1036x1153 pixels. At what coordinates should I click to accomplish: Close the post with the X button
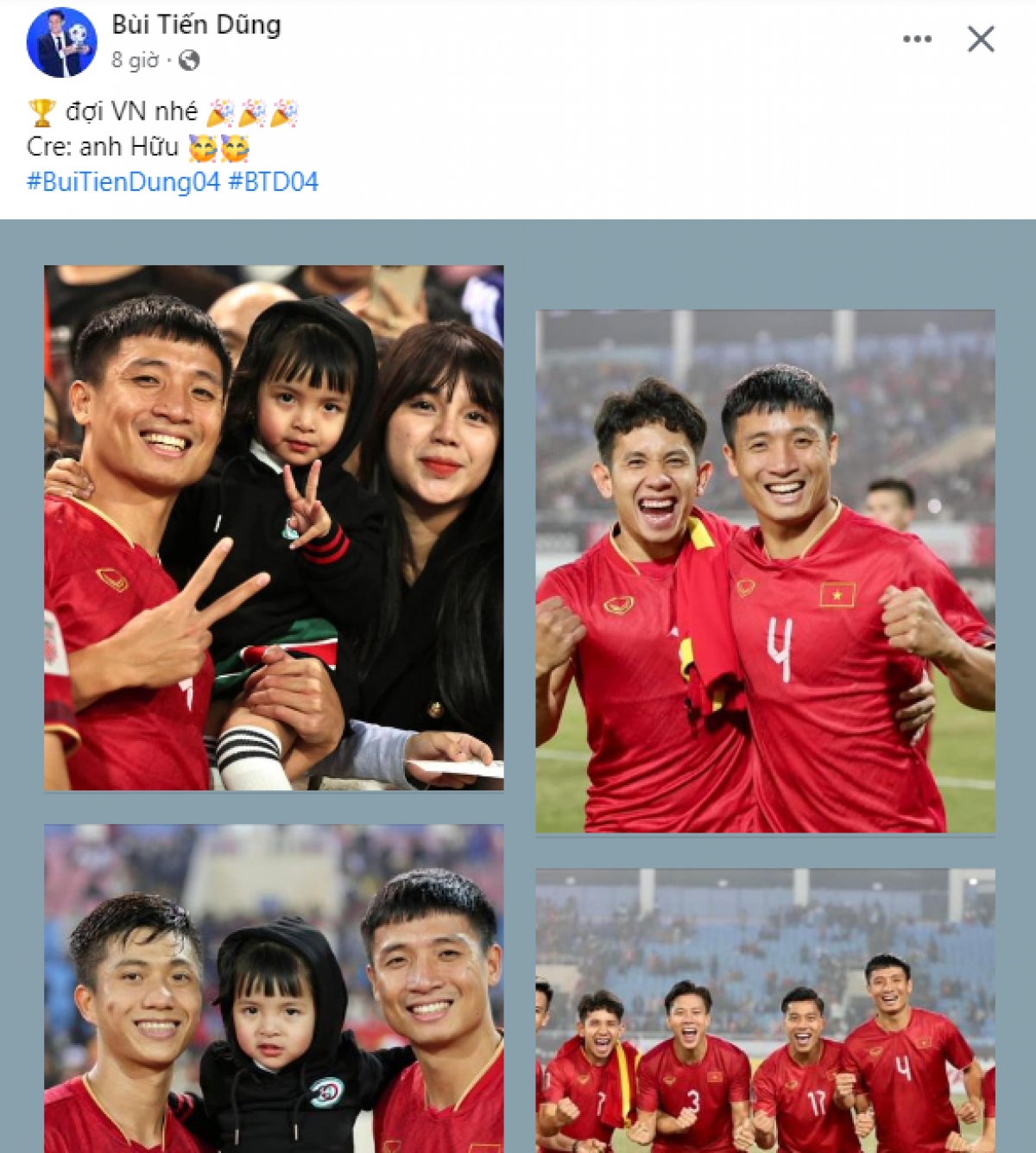click(981, 39)
